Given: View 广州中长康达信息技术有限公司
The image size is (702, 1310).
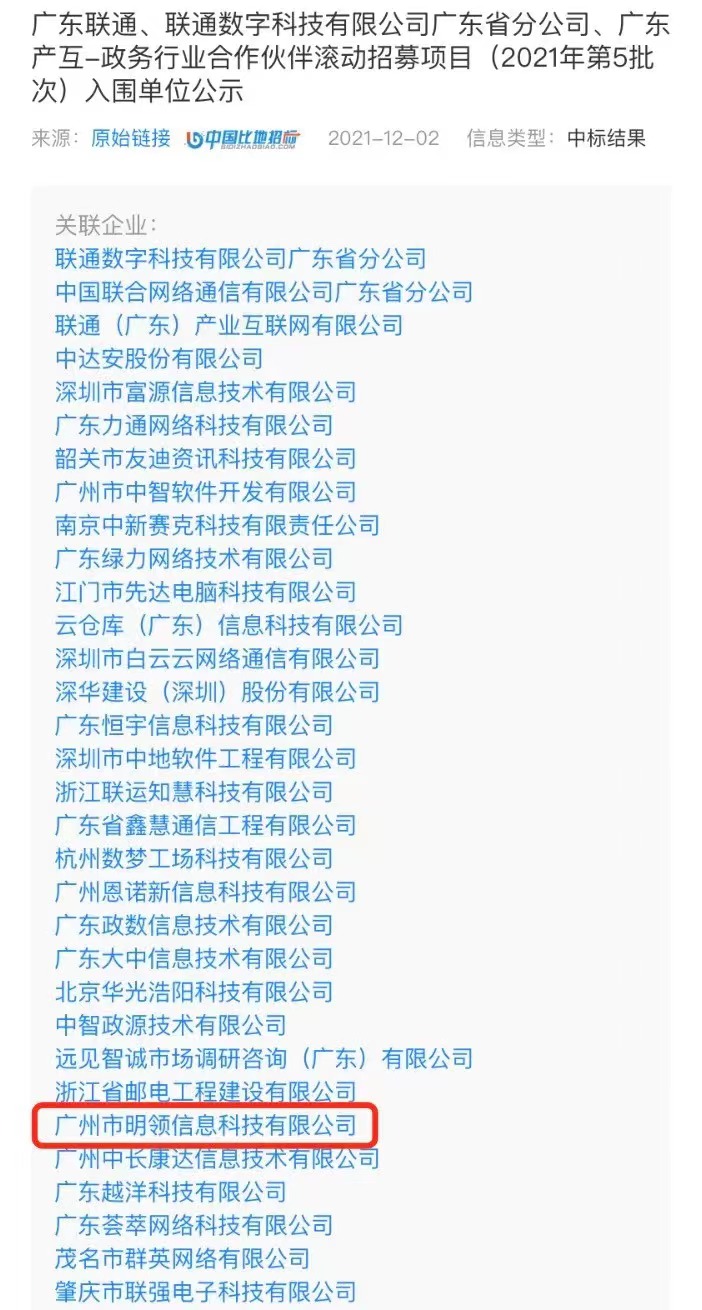Looking at the screenshot, I should click(x=217, y=1158).
